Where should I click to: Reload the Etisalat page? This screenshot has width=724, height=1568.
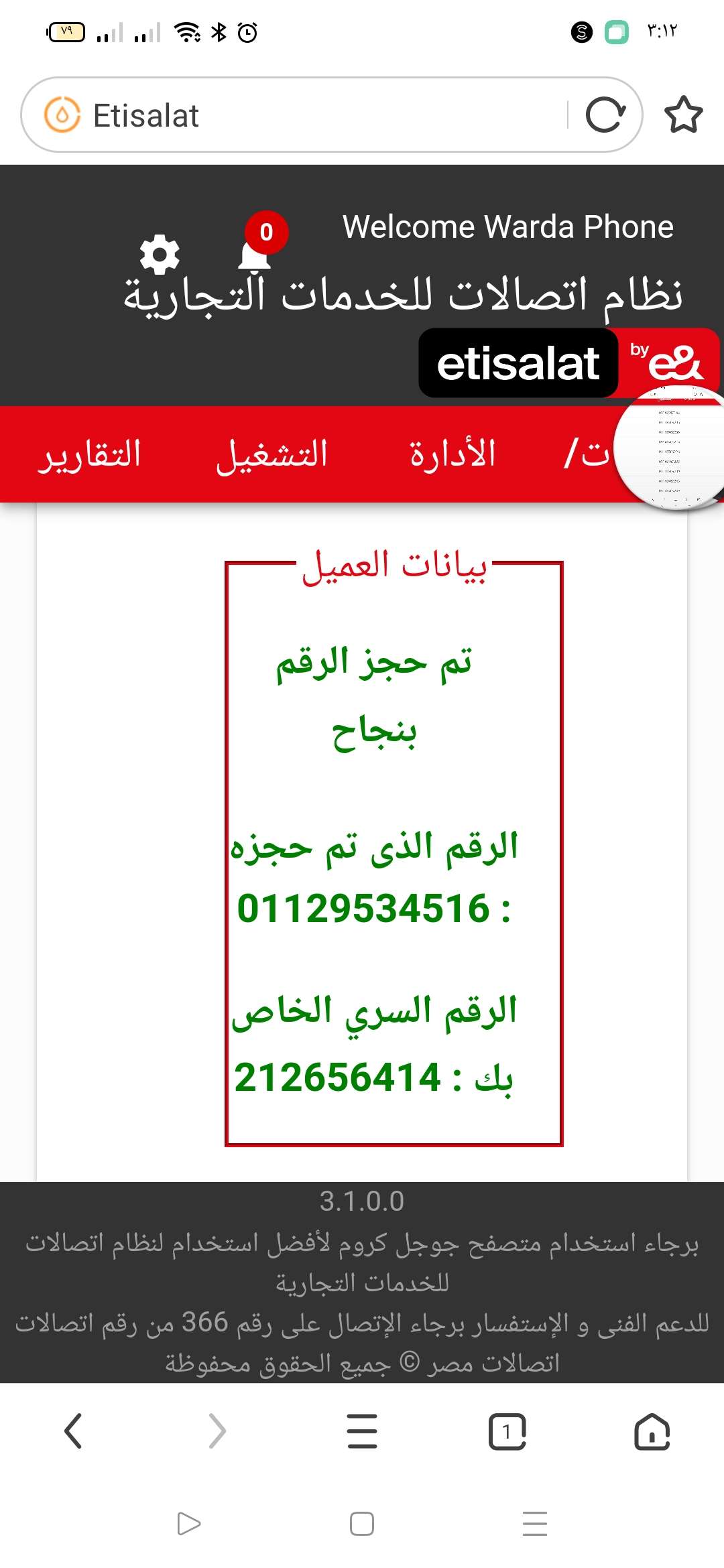[x=605, y=115]
